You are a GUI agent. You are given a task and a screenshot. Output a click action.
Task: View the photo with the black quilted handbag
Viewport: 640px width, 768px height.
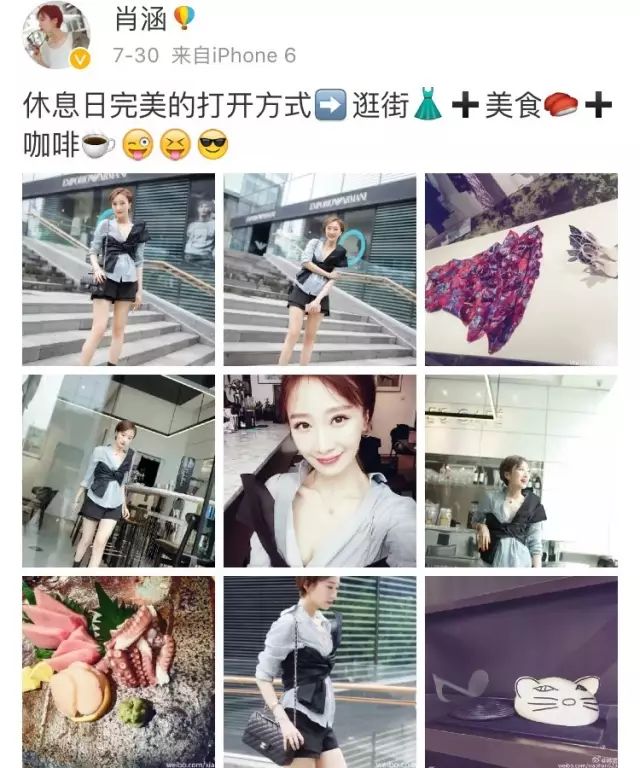[x=319, y=671]
